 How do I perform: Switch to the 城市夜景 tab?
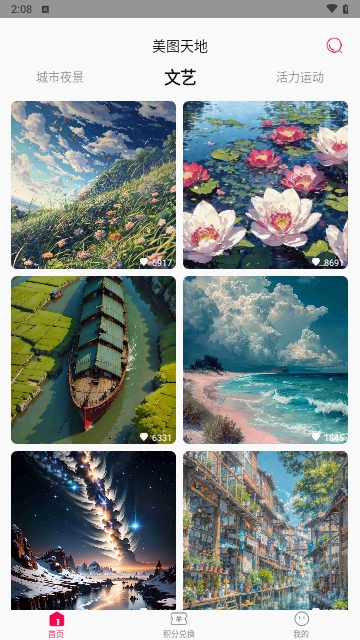click(60, 77)
